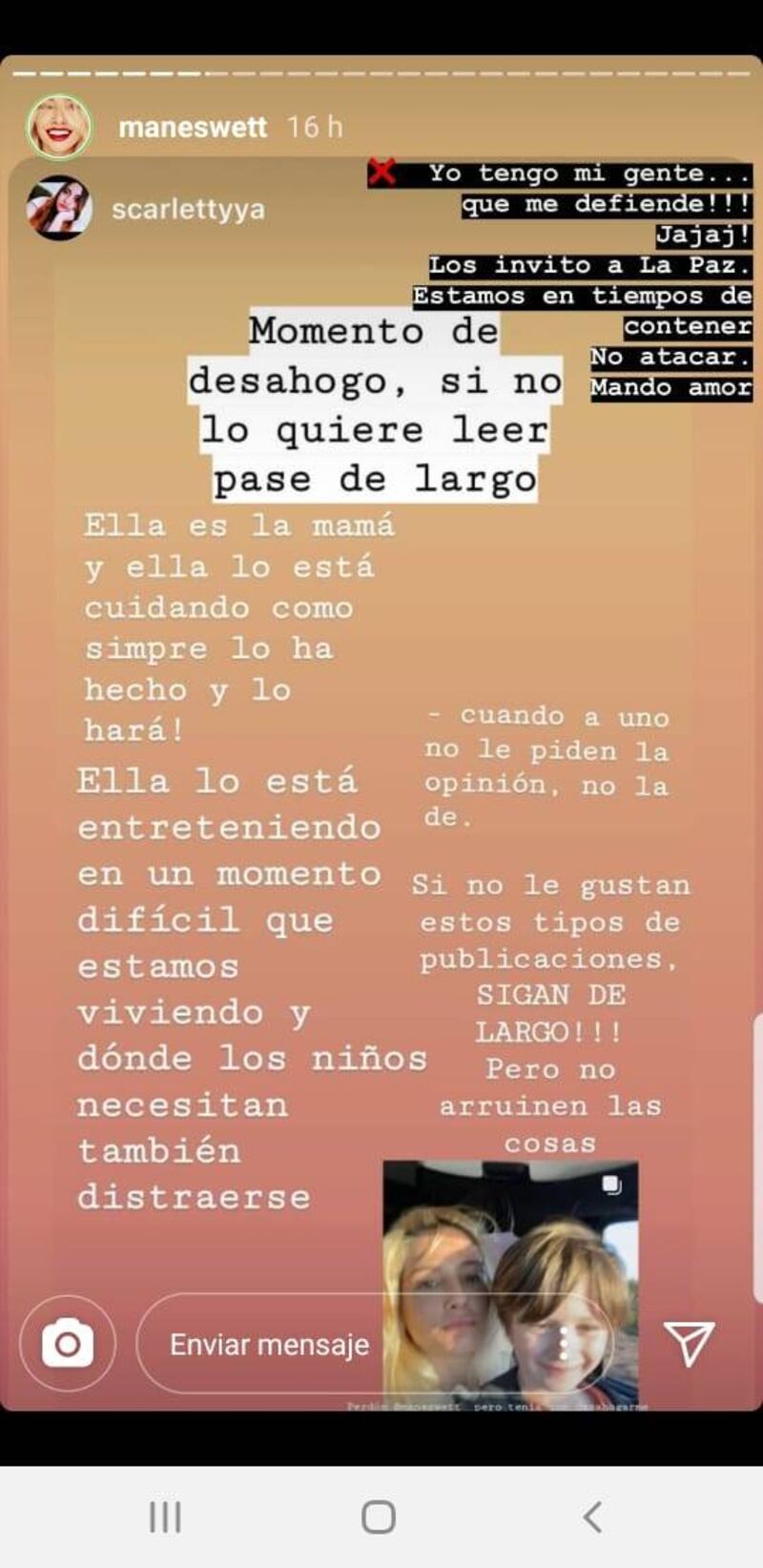Open the maneswett username link
This screenshot has width=763, height=1568.
click(x=192, y=127)
